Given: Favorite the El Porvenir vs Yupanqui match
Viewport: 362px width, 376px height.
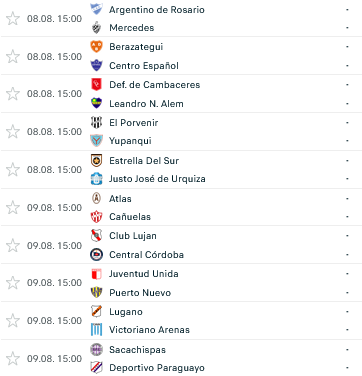Looking at the screenshot, I should (x=13, y=132).
